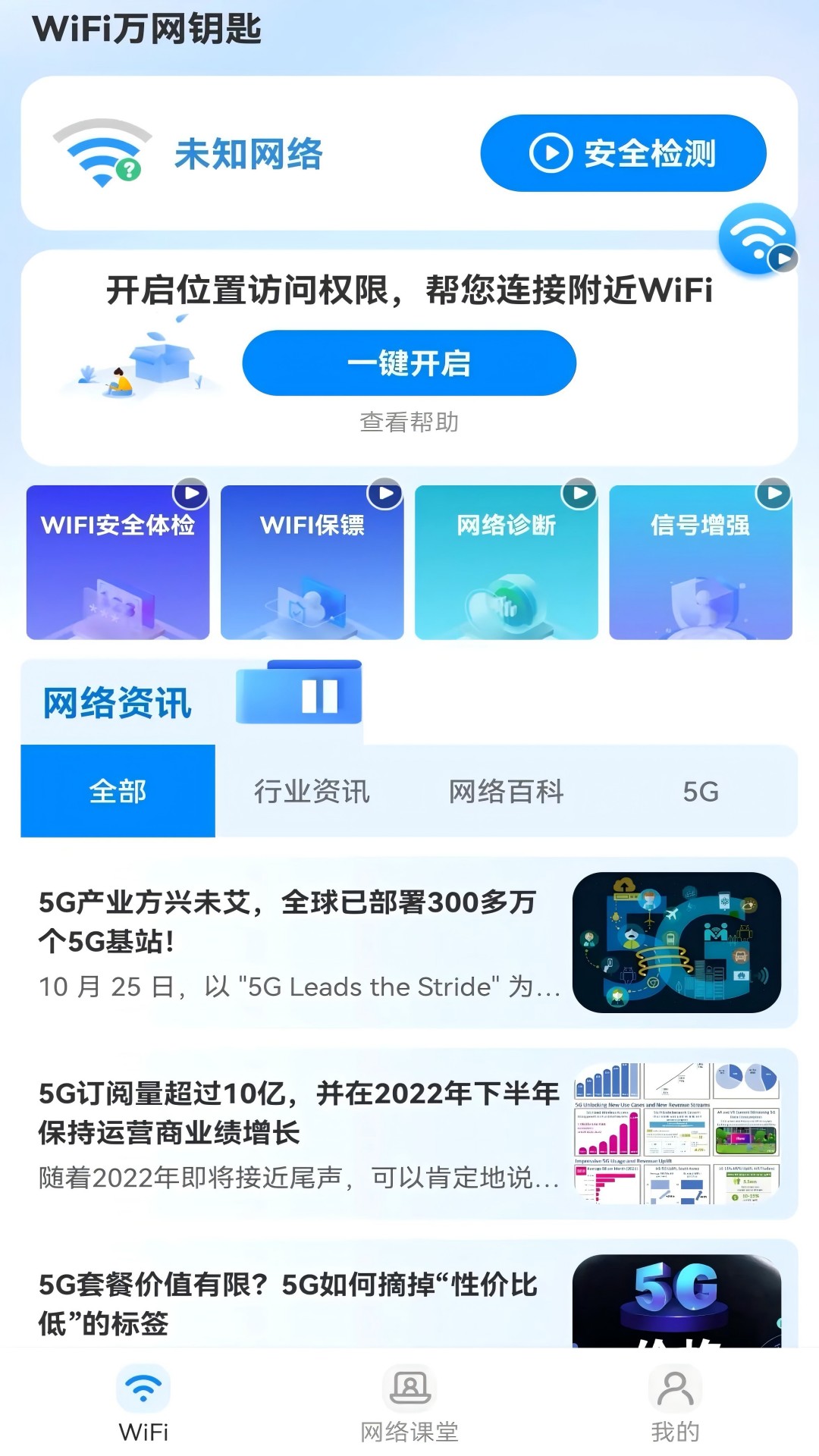Run 网络诊断 network diagnosis
The height and width of the screenshot is (1456, 819).
click(506, 562)
